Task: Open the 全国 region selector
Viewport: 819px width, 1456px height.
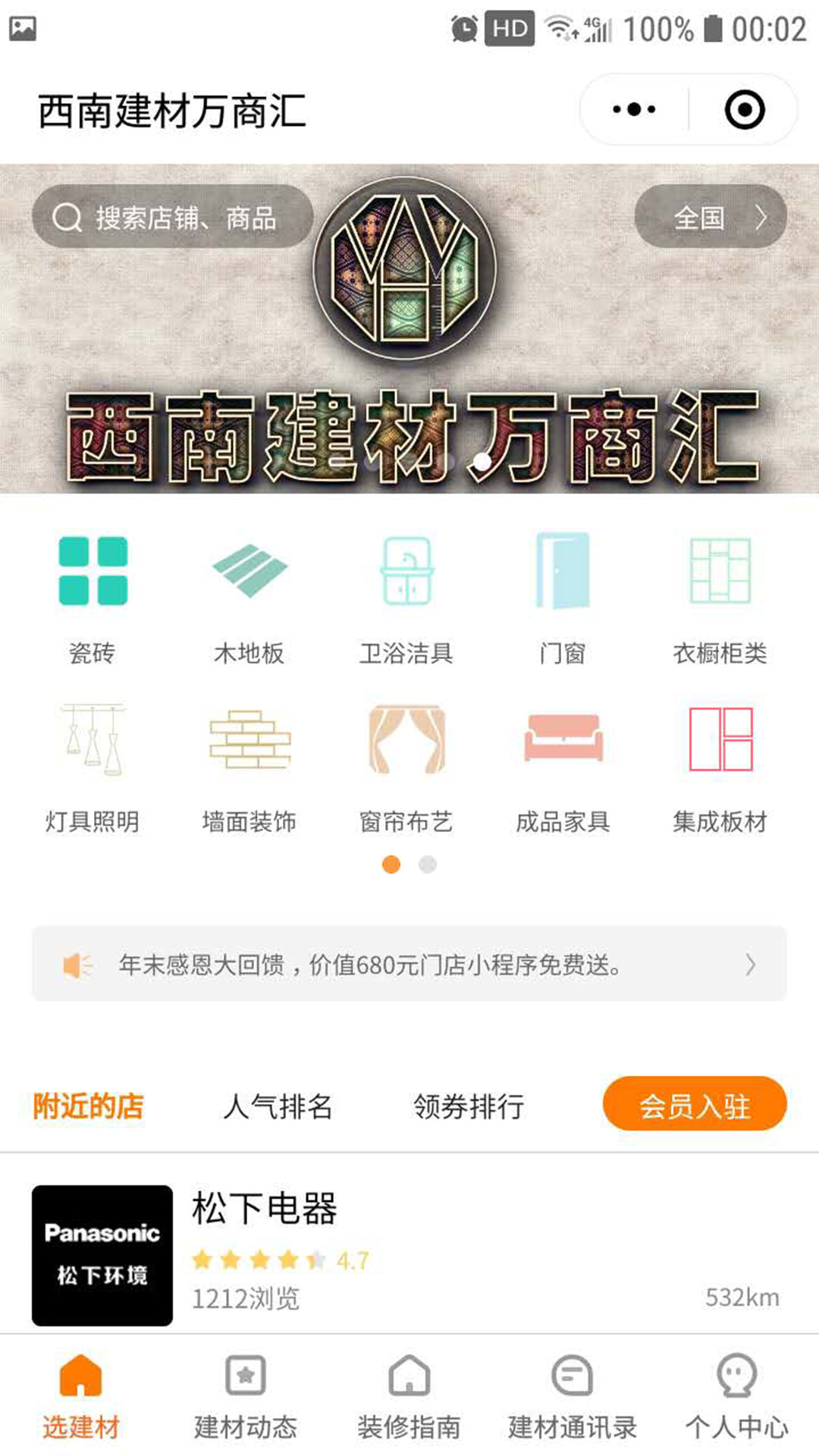Action: click(710, 218)
